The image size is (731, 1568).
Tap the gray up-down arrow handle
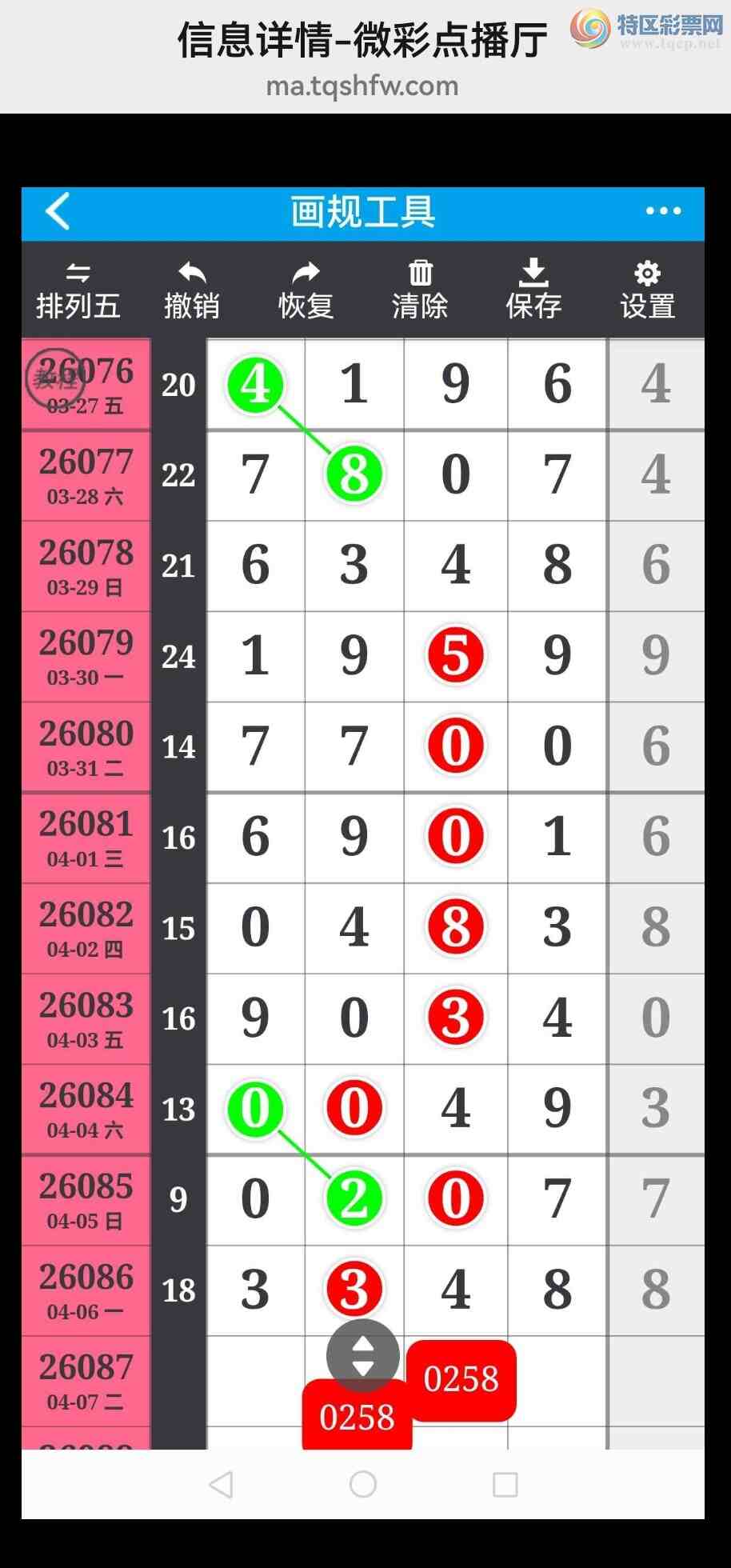pyautogui.click(x=363, y=1356)
